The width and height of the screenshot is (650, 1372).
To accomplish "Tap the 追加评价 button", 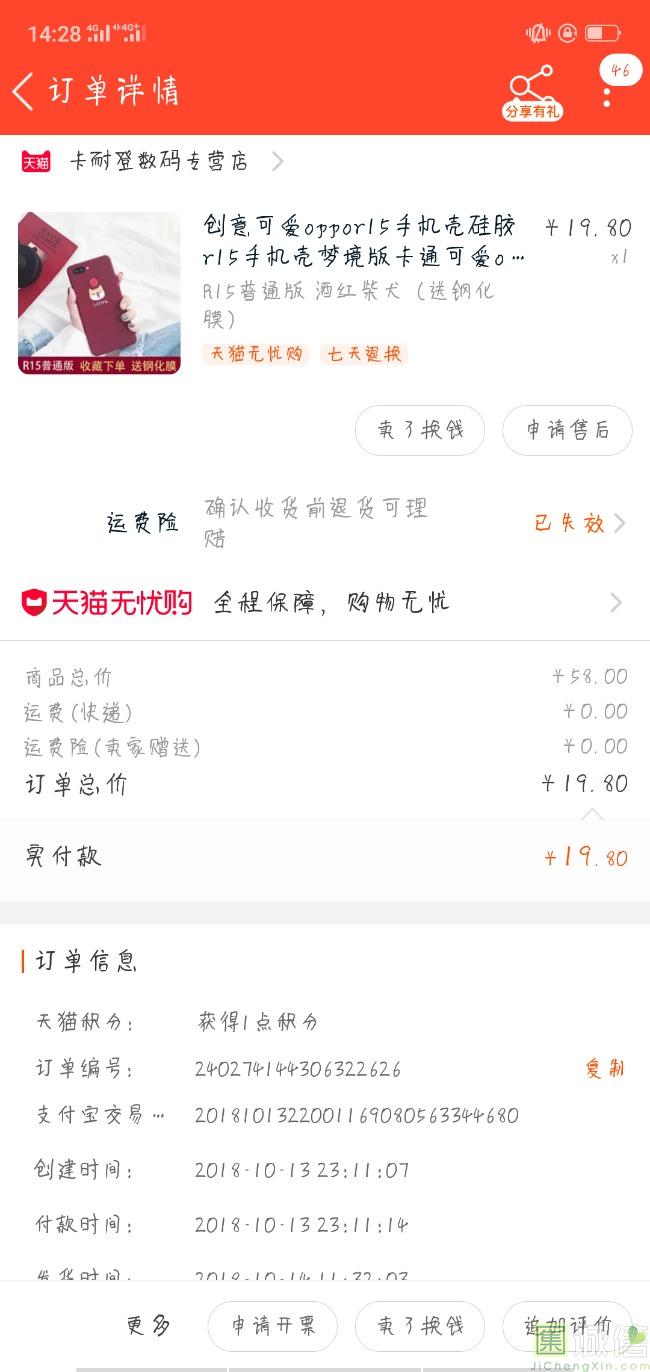I will 568,1326.
